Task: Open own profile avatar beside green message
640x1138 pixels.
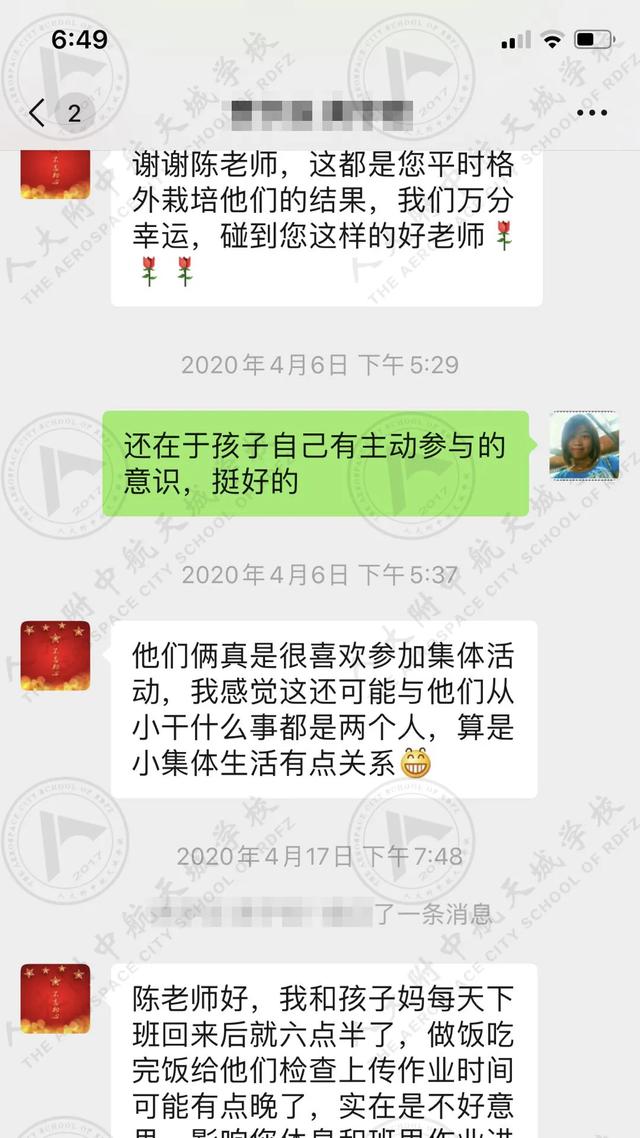Action: (584, 445)
